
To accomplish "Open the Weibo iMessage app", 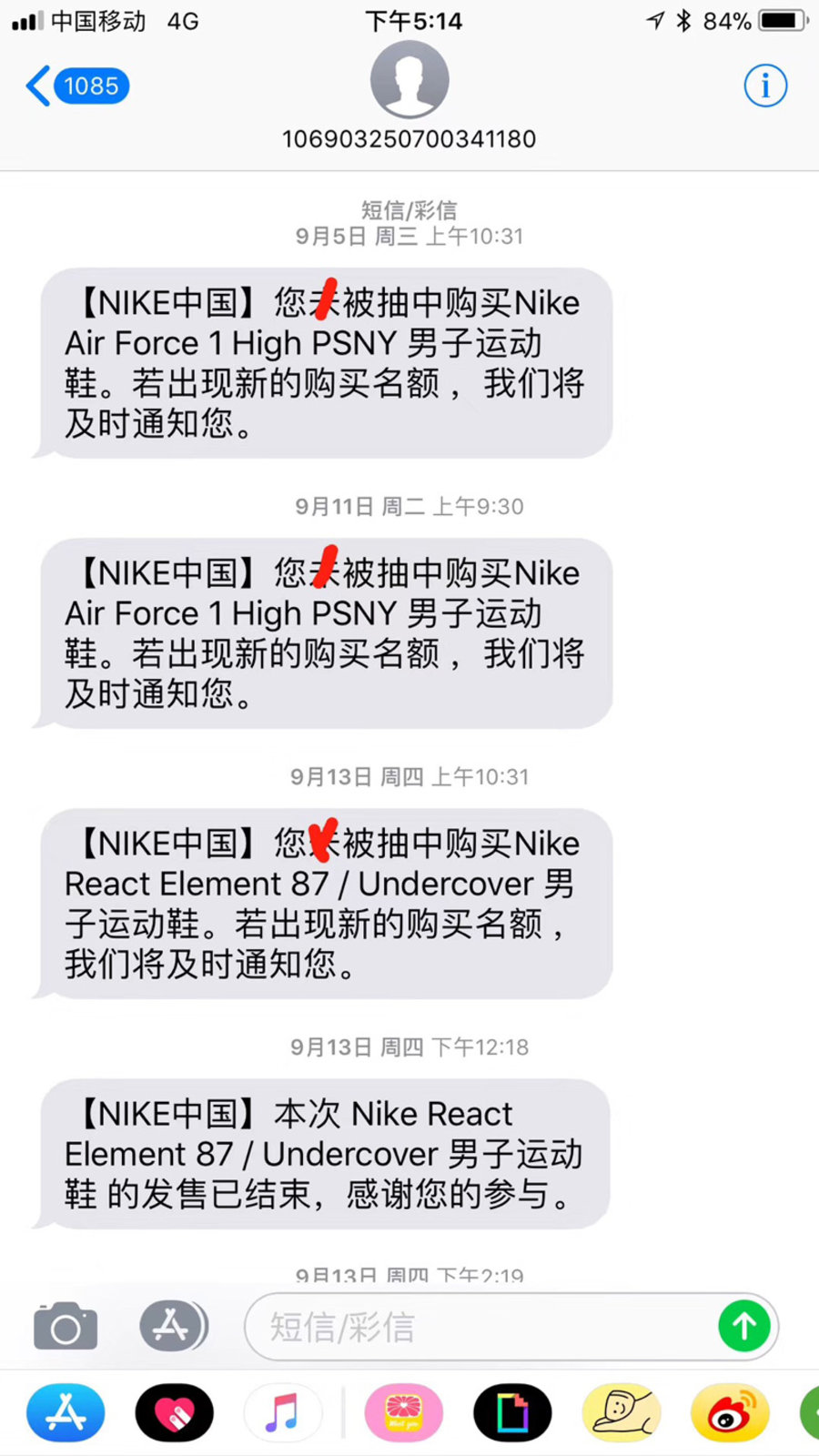I will tap(730, 1413).
